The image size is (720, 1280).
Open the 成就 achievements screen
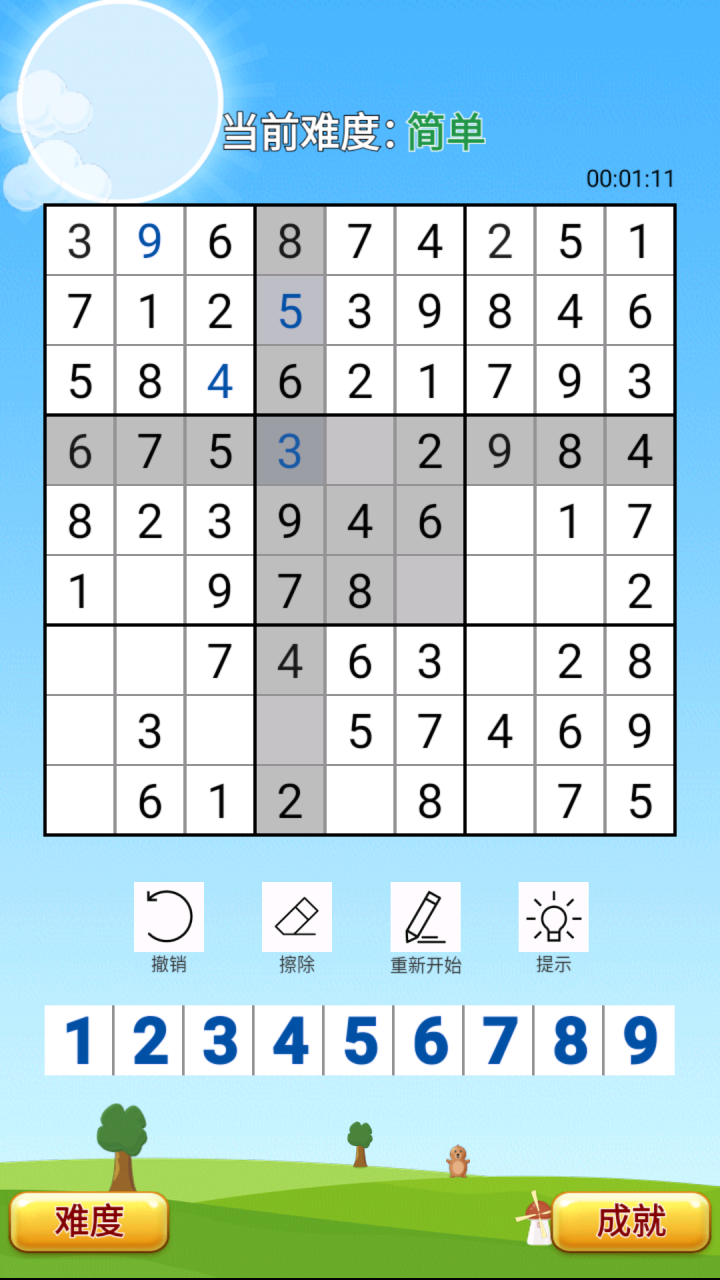(x=631, y=1221)
